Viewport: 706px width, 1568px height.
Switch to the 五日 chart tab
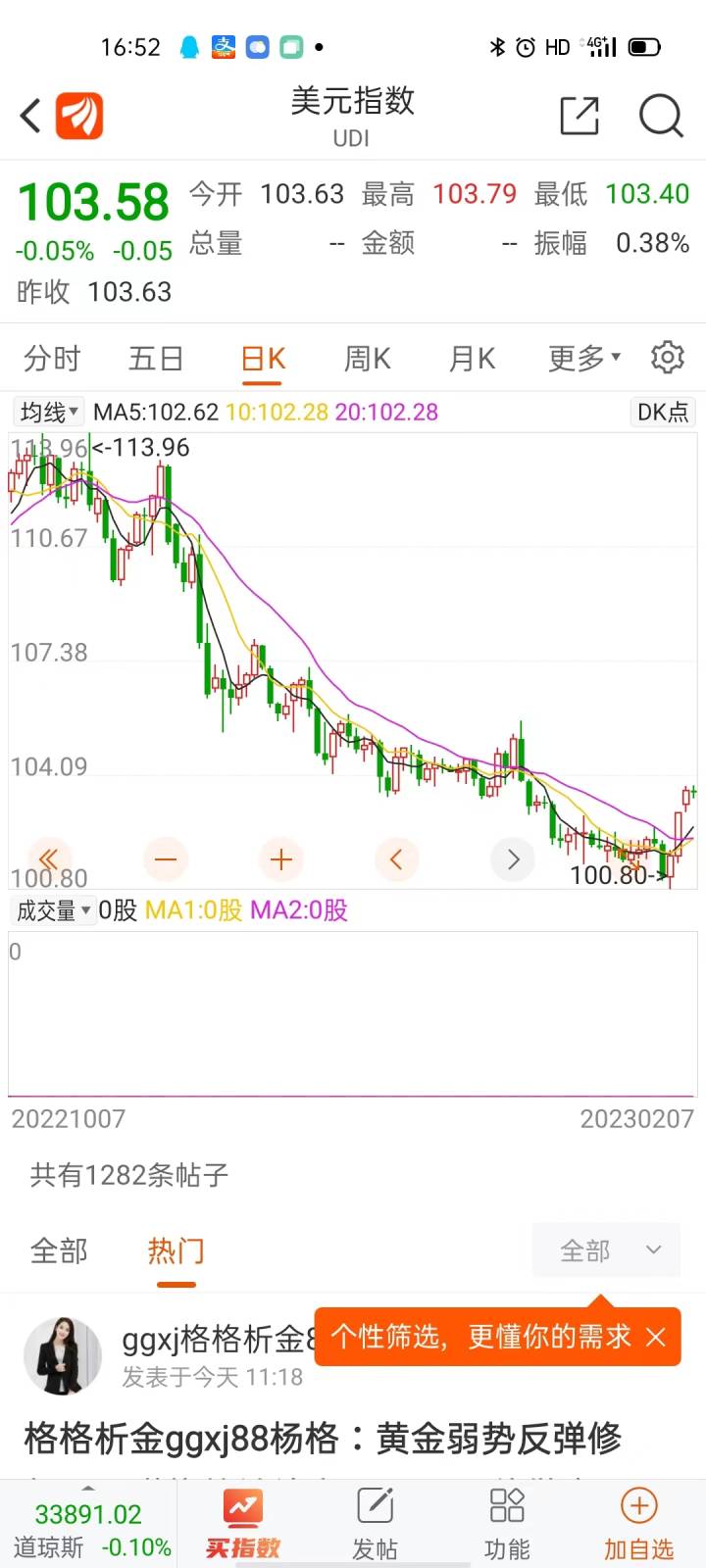click(156, 359)
